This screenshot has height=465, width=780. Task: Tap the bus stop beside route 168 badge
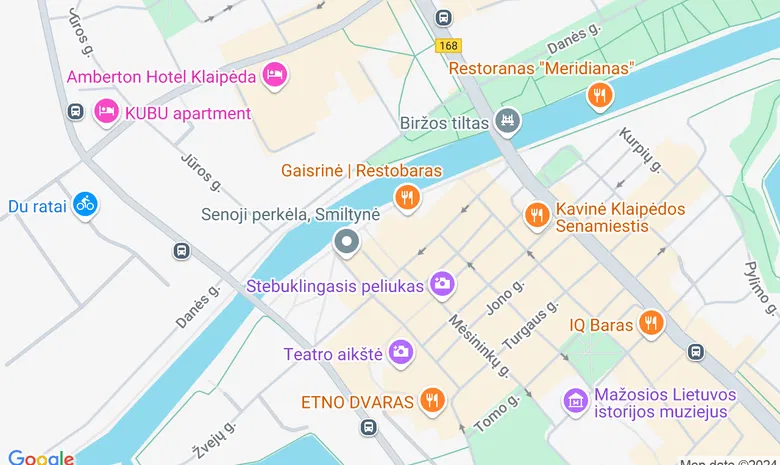point(444,17)
